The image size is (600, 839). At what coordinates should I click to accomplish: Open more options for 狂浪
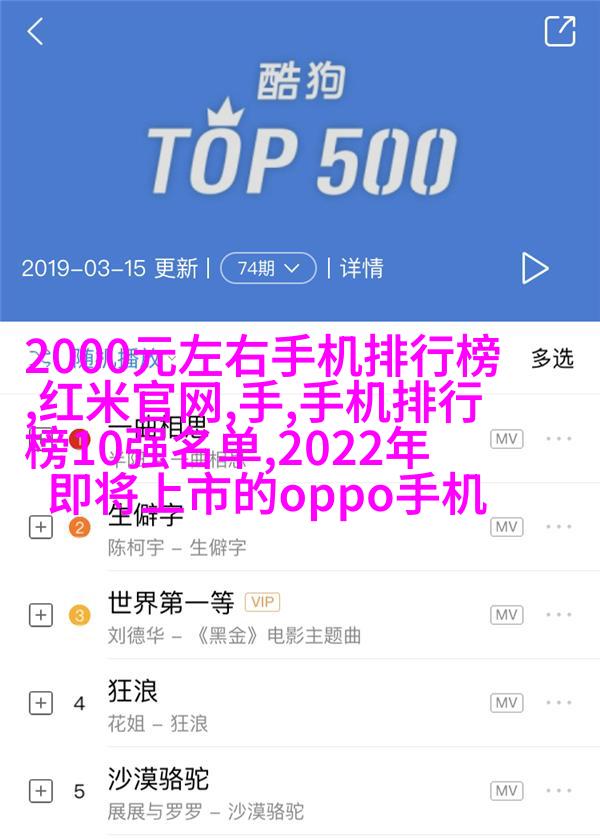559,703
